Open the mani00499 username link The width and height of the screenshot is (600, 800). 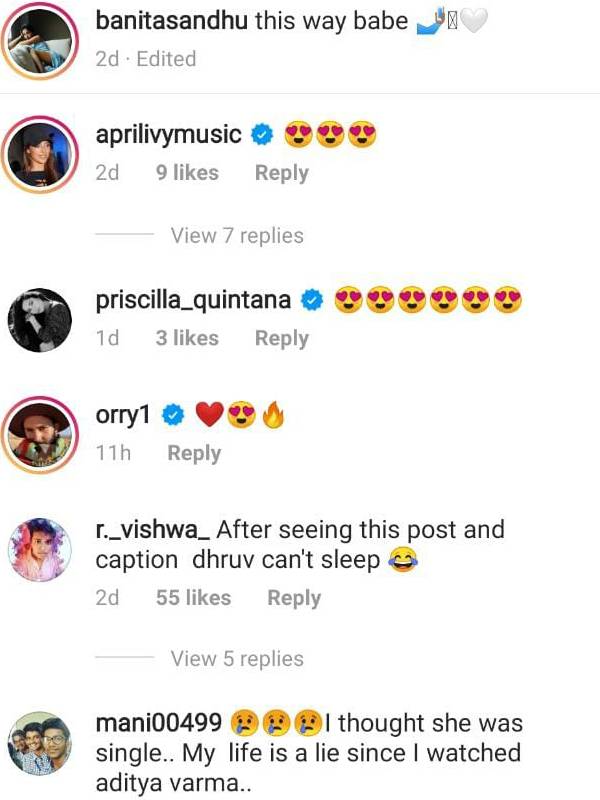[x=160, y=723]
